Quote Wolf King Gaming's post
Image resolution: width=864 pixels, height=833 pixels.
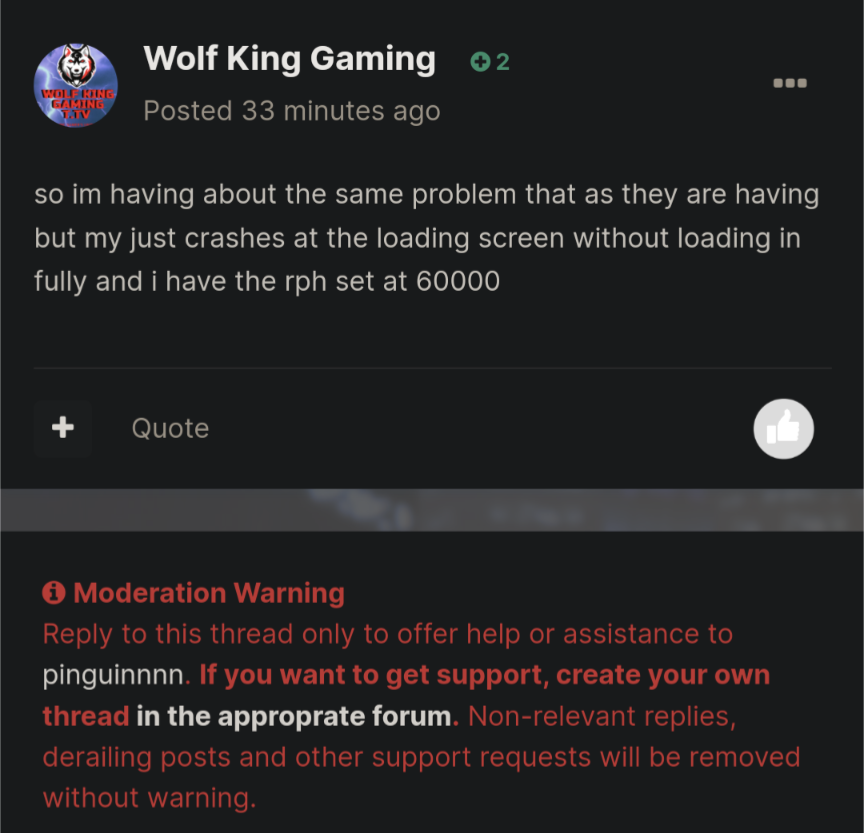pos(170,429)
